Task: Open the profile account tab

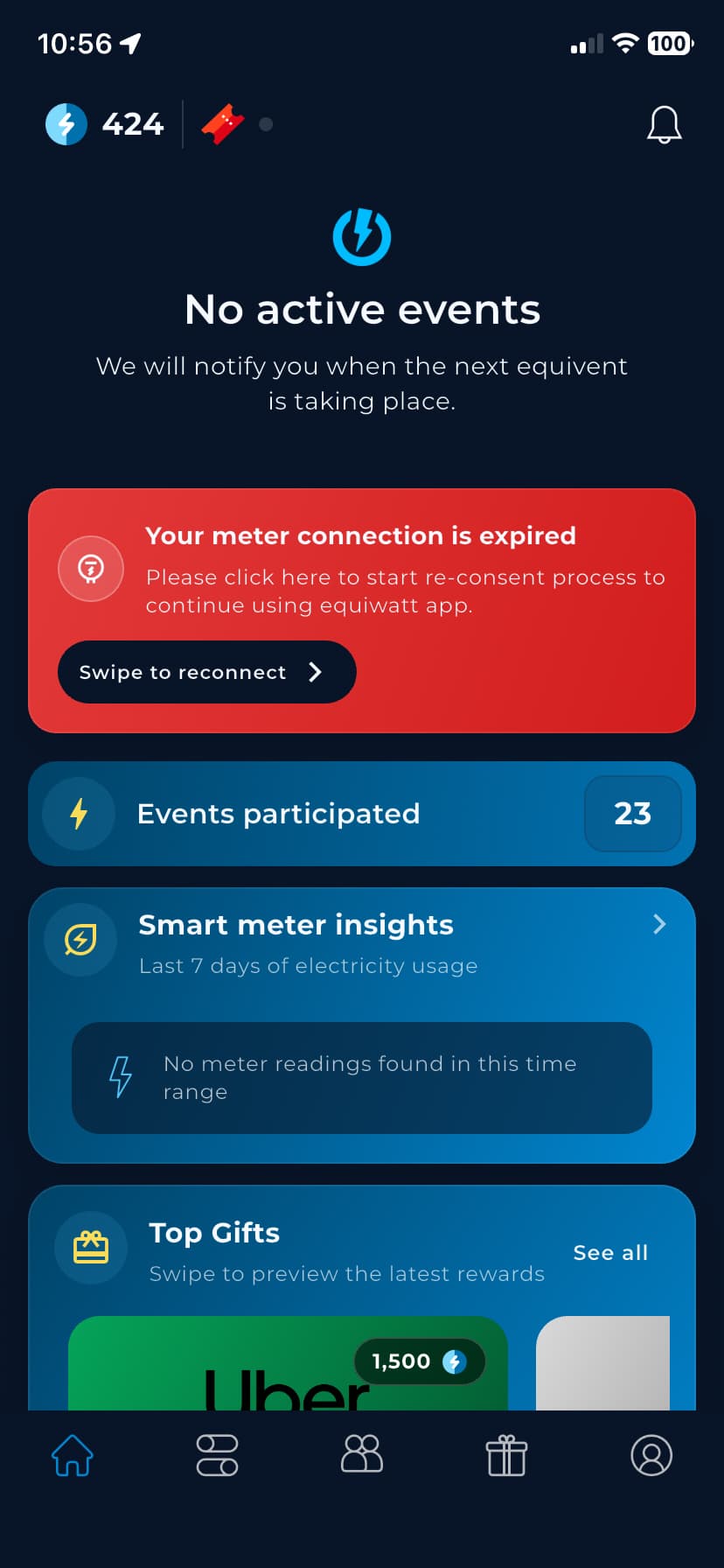Action: click(651, 1456)
